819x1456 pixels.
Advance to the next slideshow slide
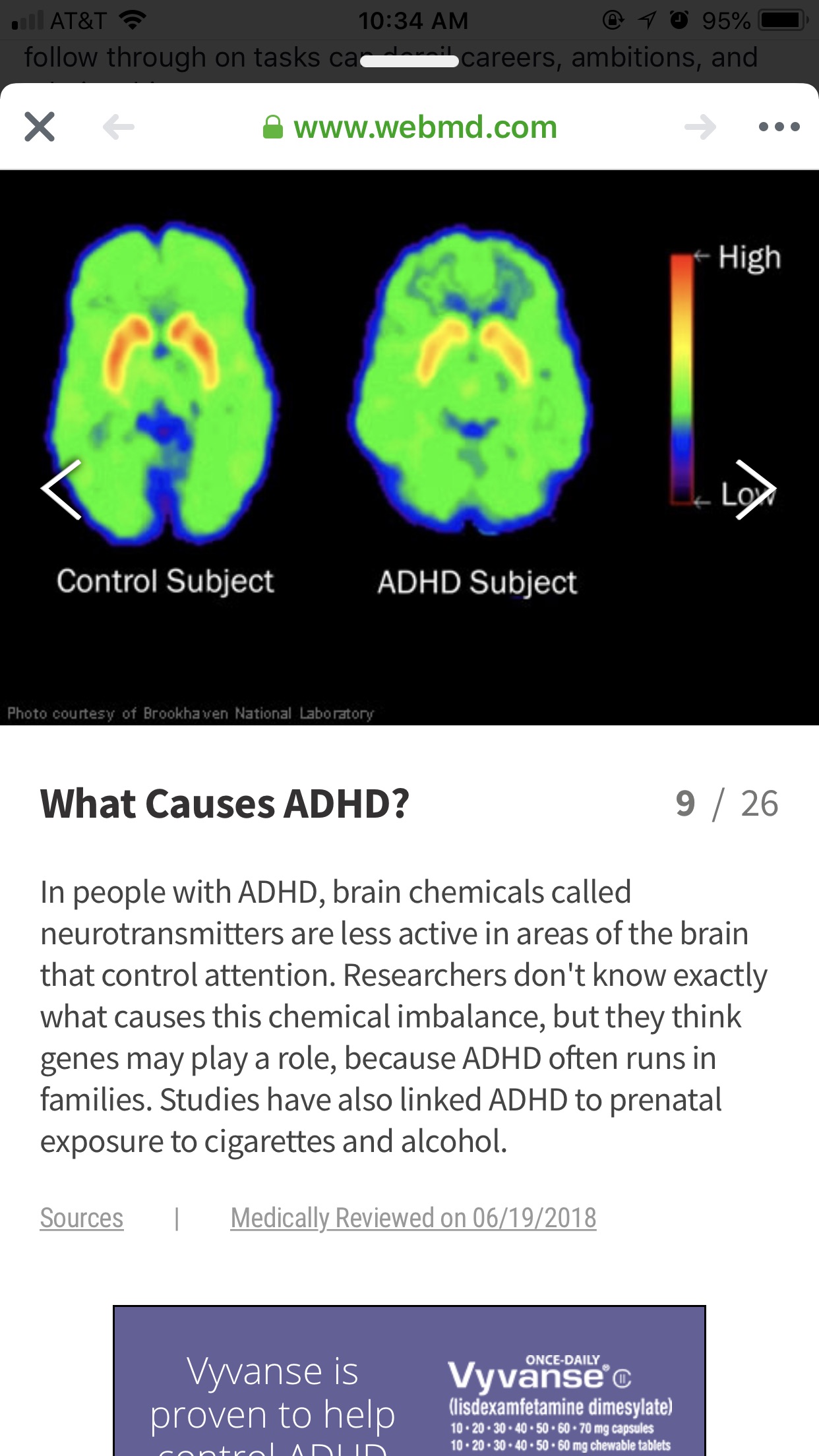756,489
